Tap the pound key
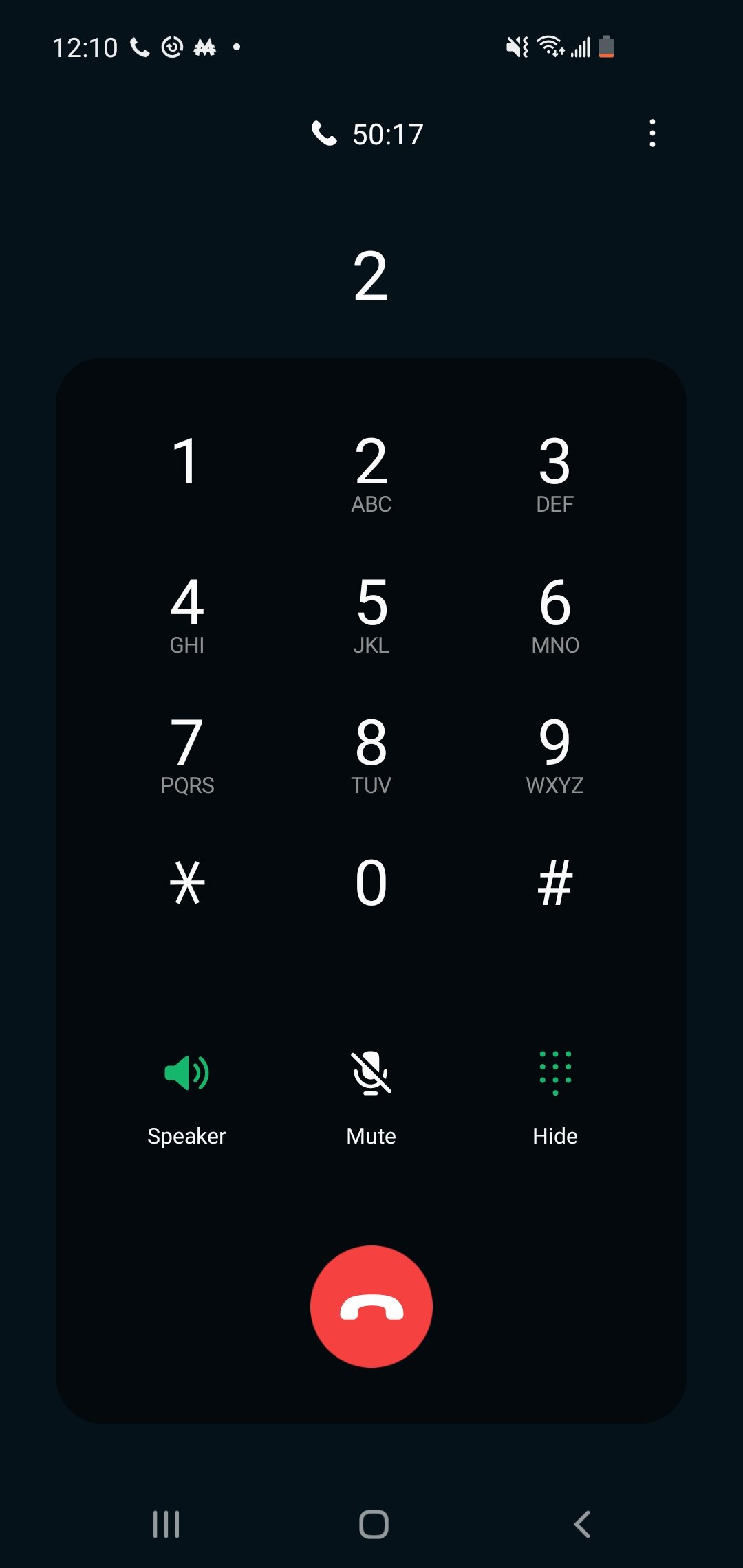This screenshot has height=1568, width=743. click(x=554, y=883)
